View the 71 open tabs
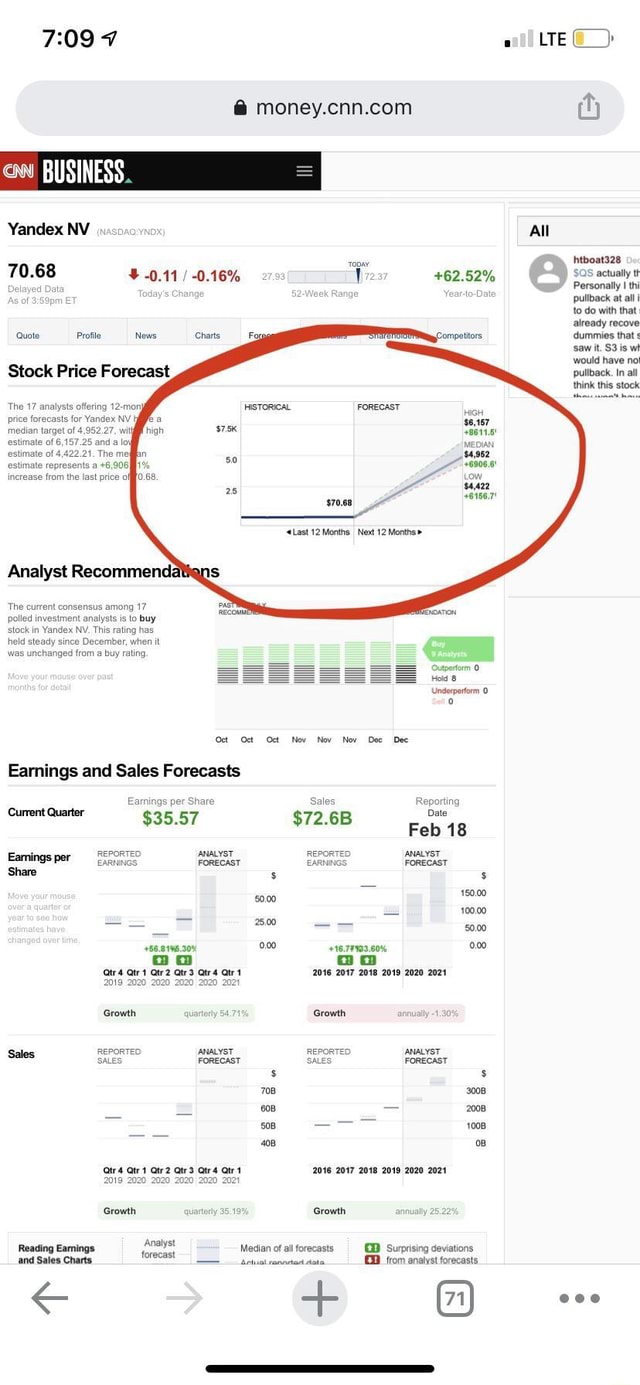Screen dimensions: 640x1385 (455, 1298)
